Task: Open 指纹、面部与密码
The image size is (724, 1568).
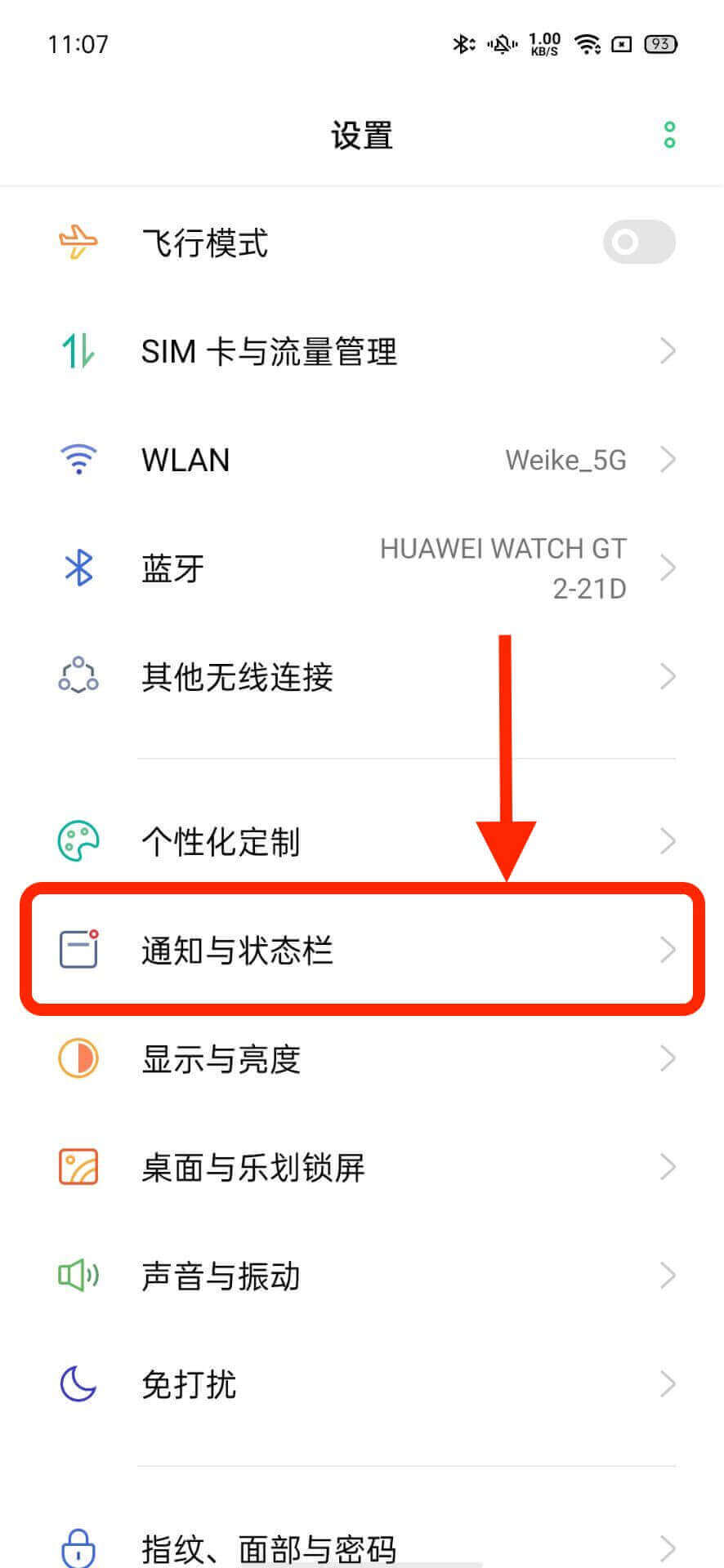Action: pyautogui.click(x=362, y=1543)
